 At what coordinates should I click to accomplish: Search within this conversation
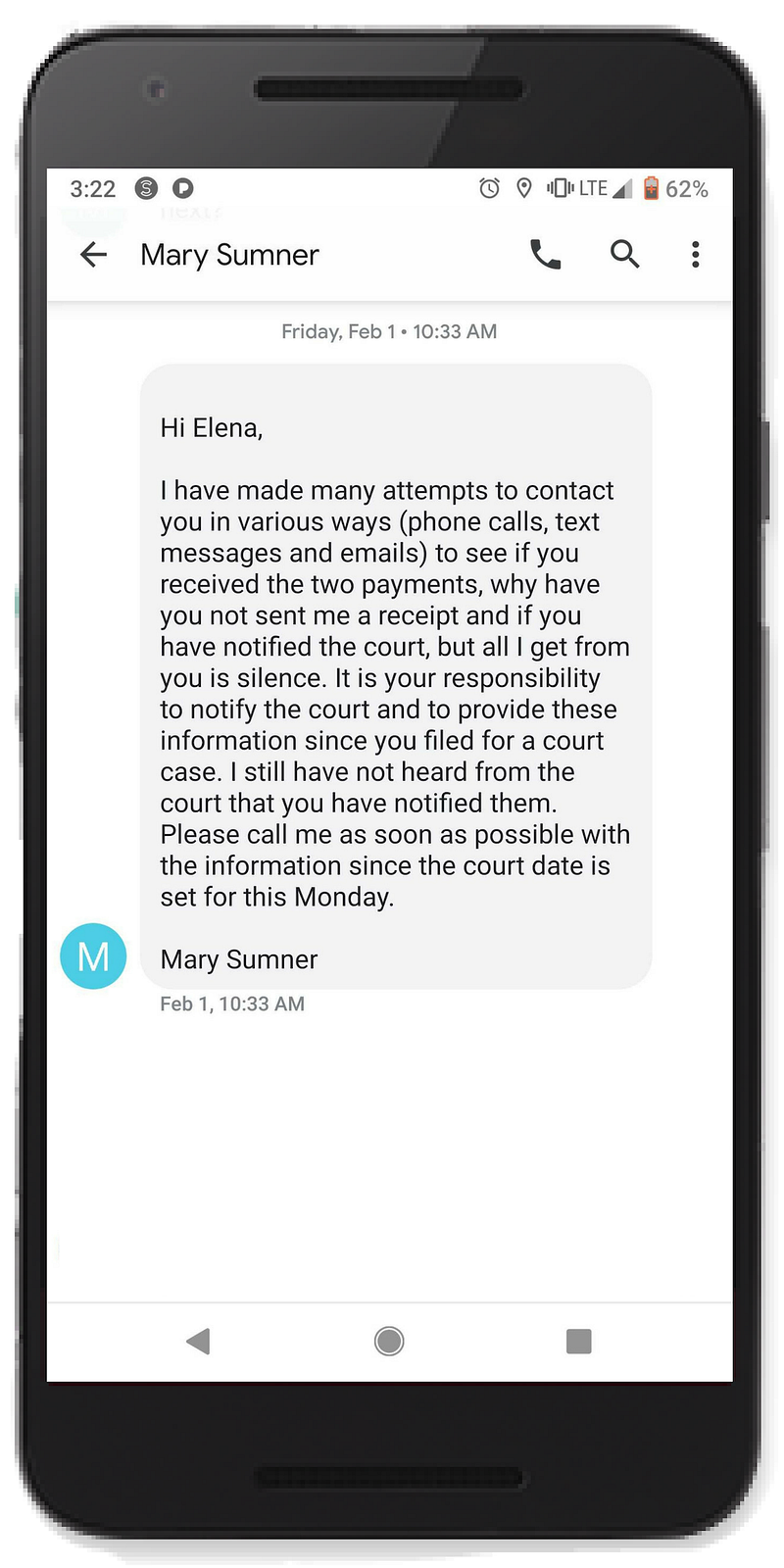click(x=624, y=255)
